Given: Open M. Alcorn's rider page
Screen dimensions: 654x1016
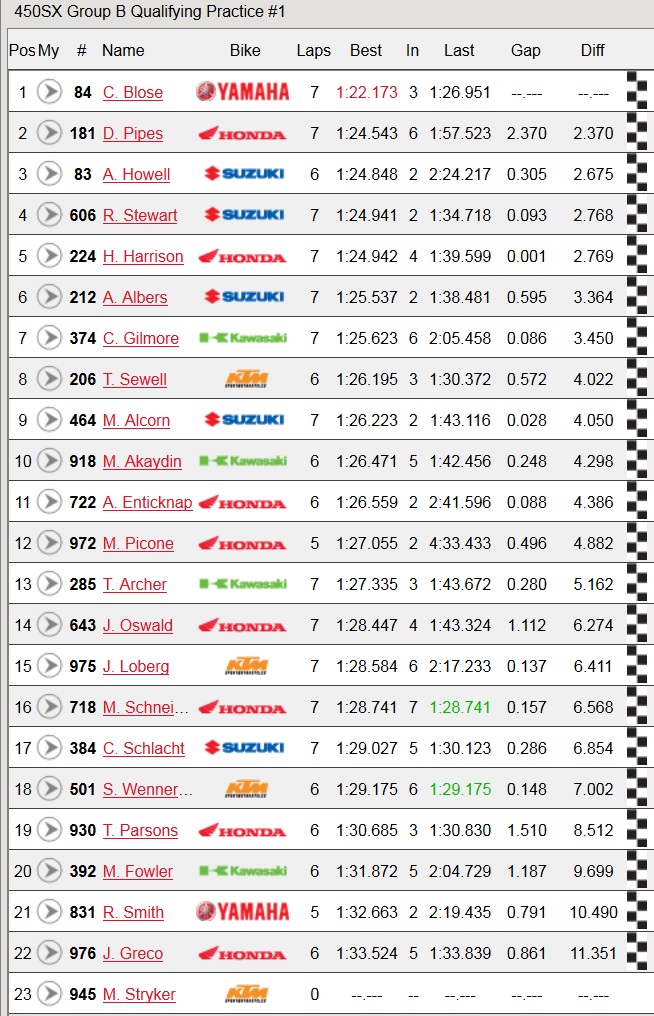Looking at the screenshot, I should pos(136,420).
